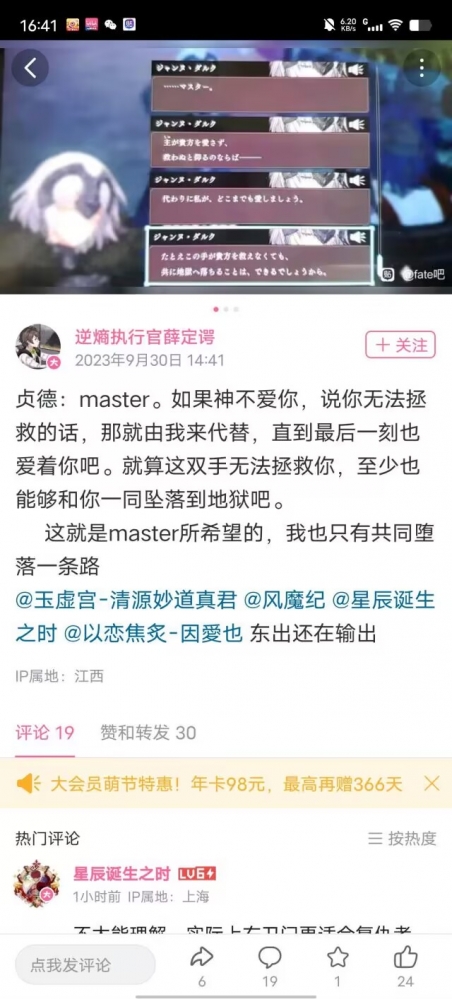
Task: Open comments via speech bubble icon
Action: [269, 965]
